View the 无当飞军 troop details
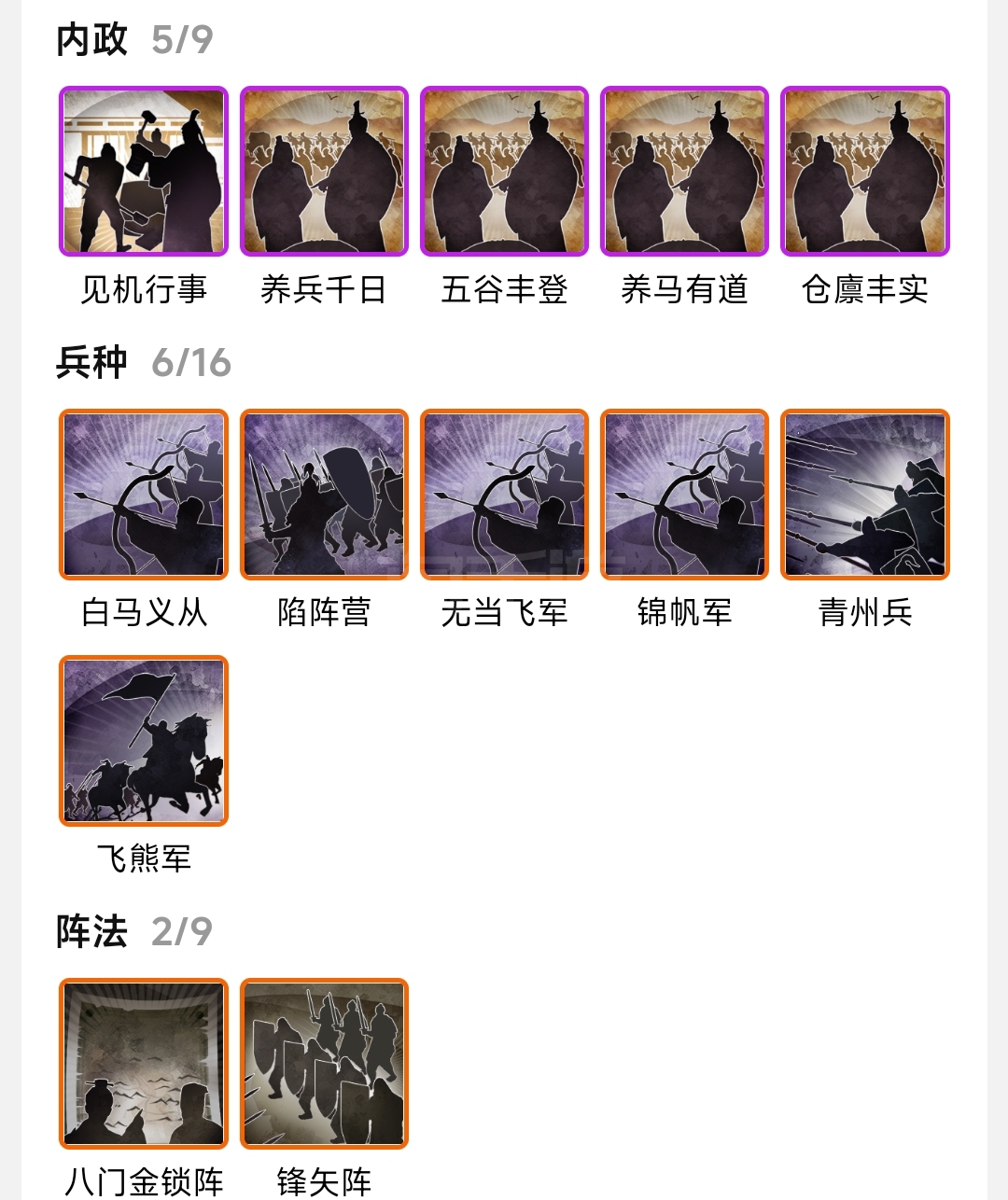1008x1200 pixels. tap(504, 495)
